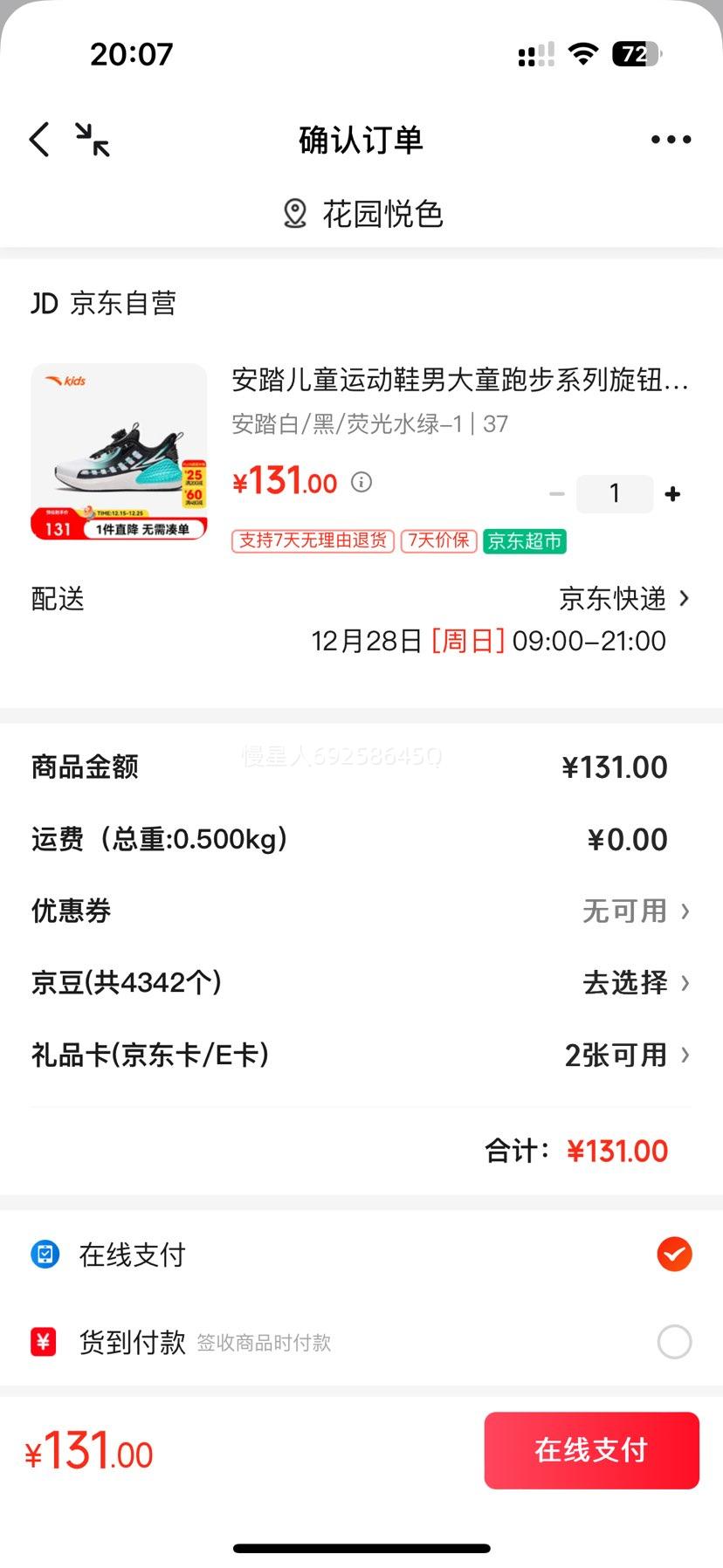This screenshot has width=723, height=1568.
Task: Tap the red 在线支付 pay button
Action: tap(591, 1450)
